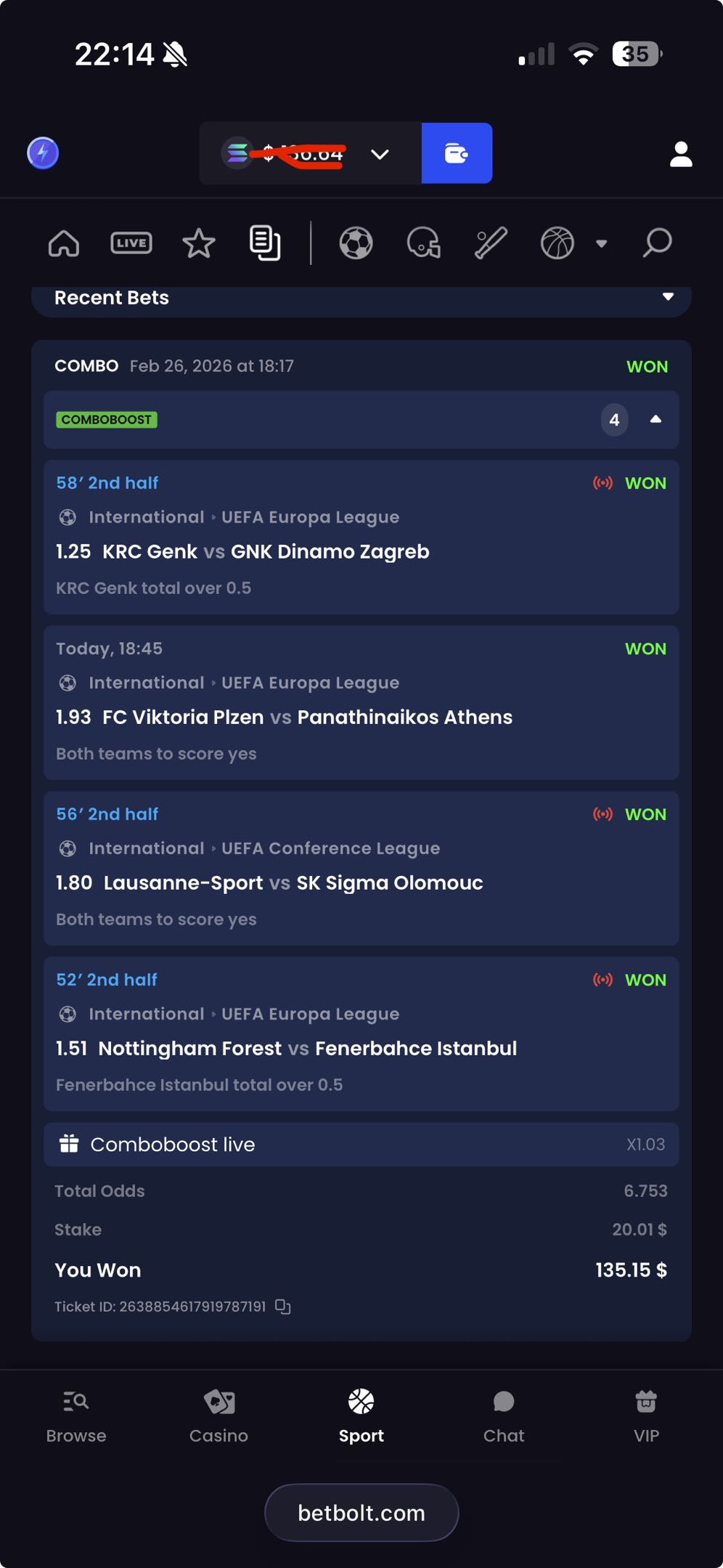Image resolution: width=723 pixels, height=1568 pixels.
Task: Open the search magnifier
Action: (x=657, y=243)
